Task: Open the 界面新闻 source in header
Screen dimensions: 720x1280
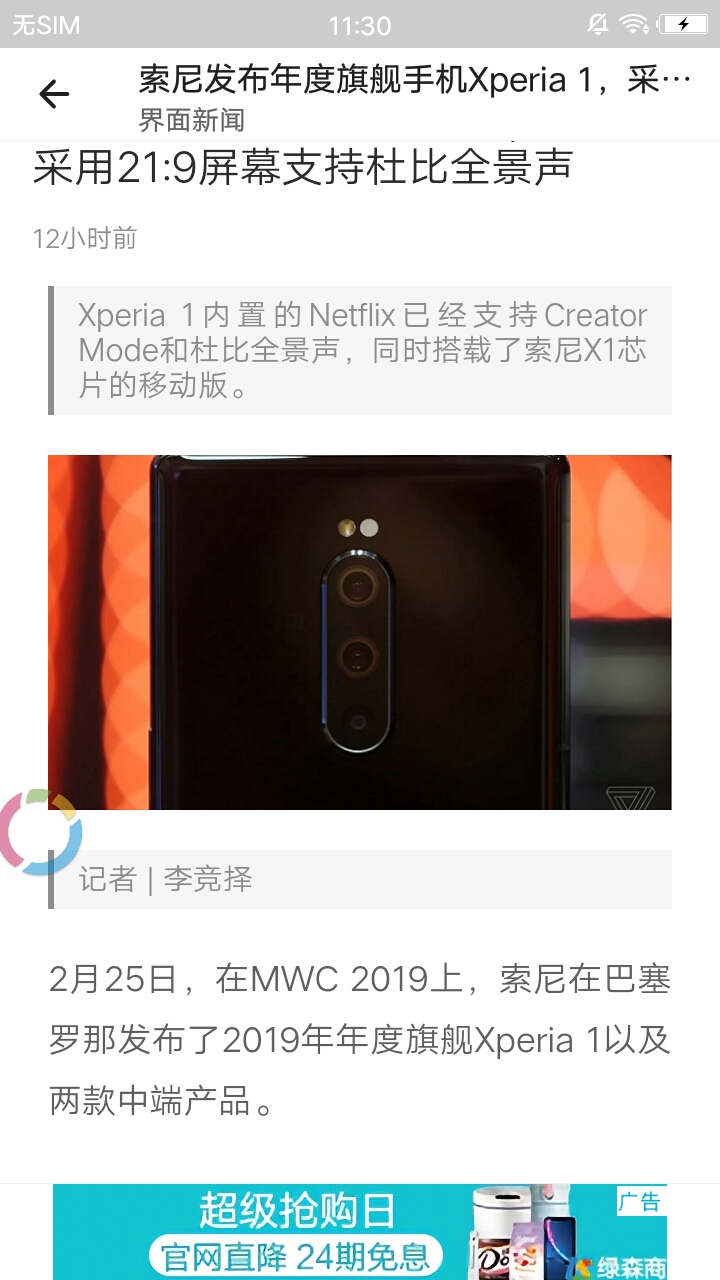Action: click(192, 121)
